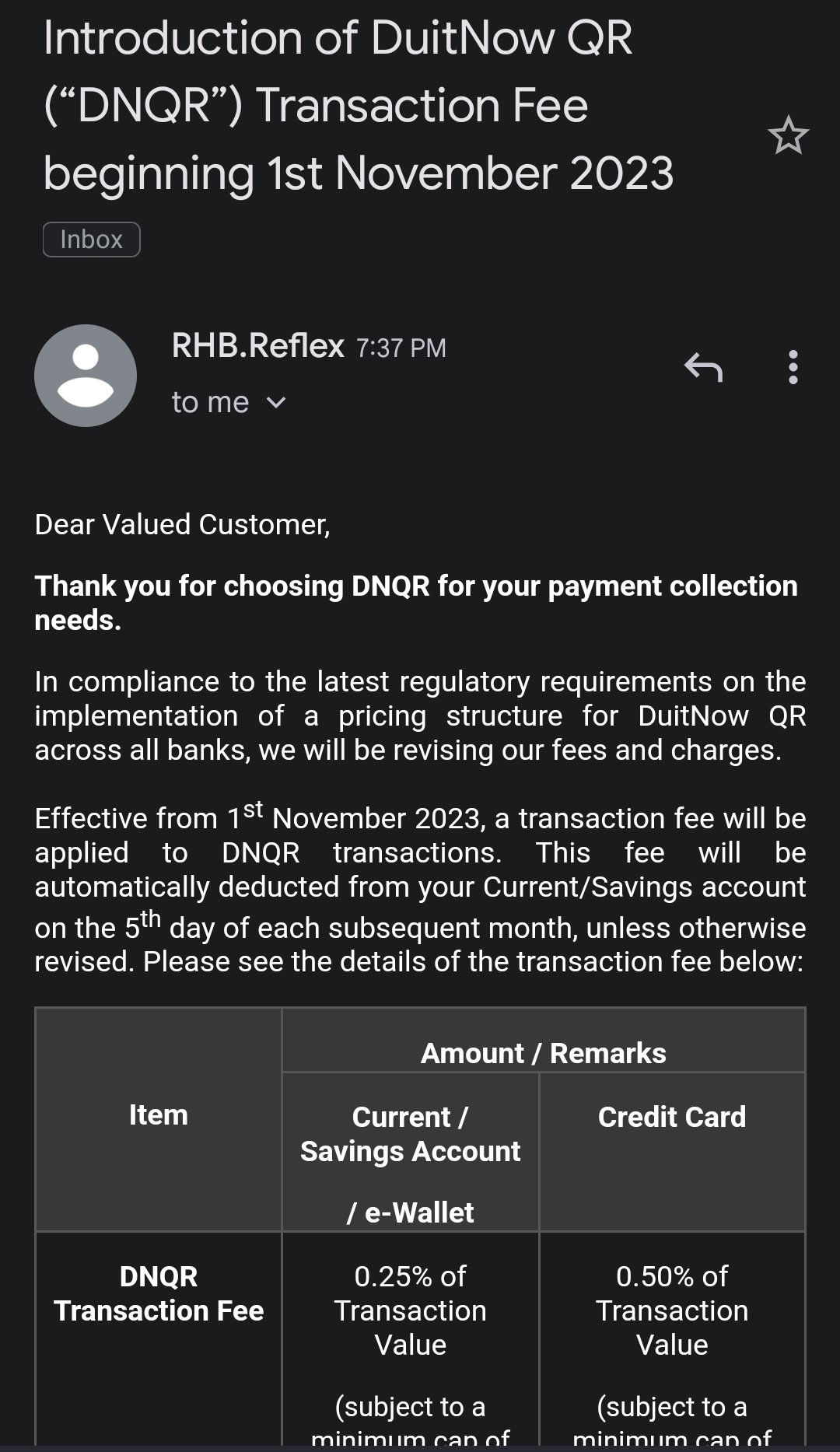
Task: Open the sender's avatar profile picture
Action: (86, 376)
